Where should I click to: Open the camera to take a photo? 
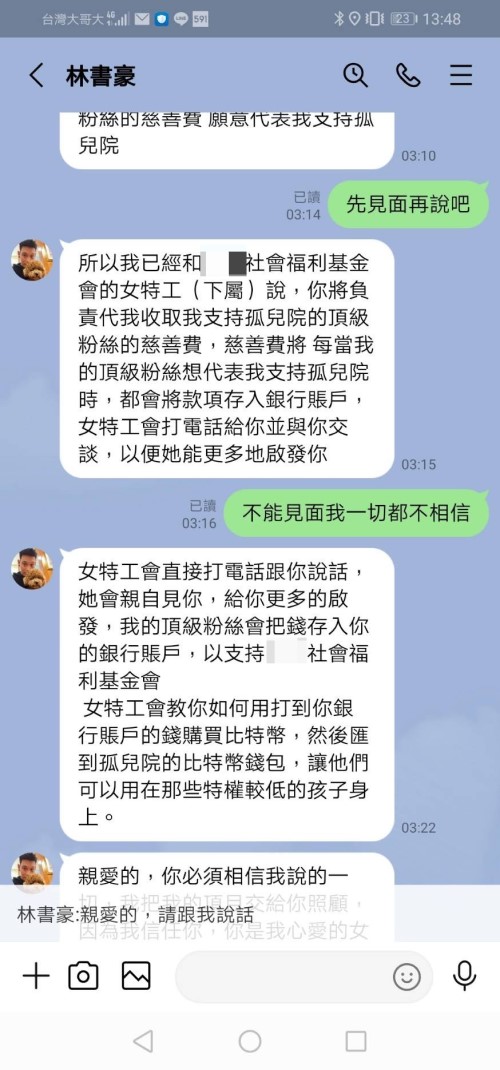pos(83,977)
